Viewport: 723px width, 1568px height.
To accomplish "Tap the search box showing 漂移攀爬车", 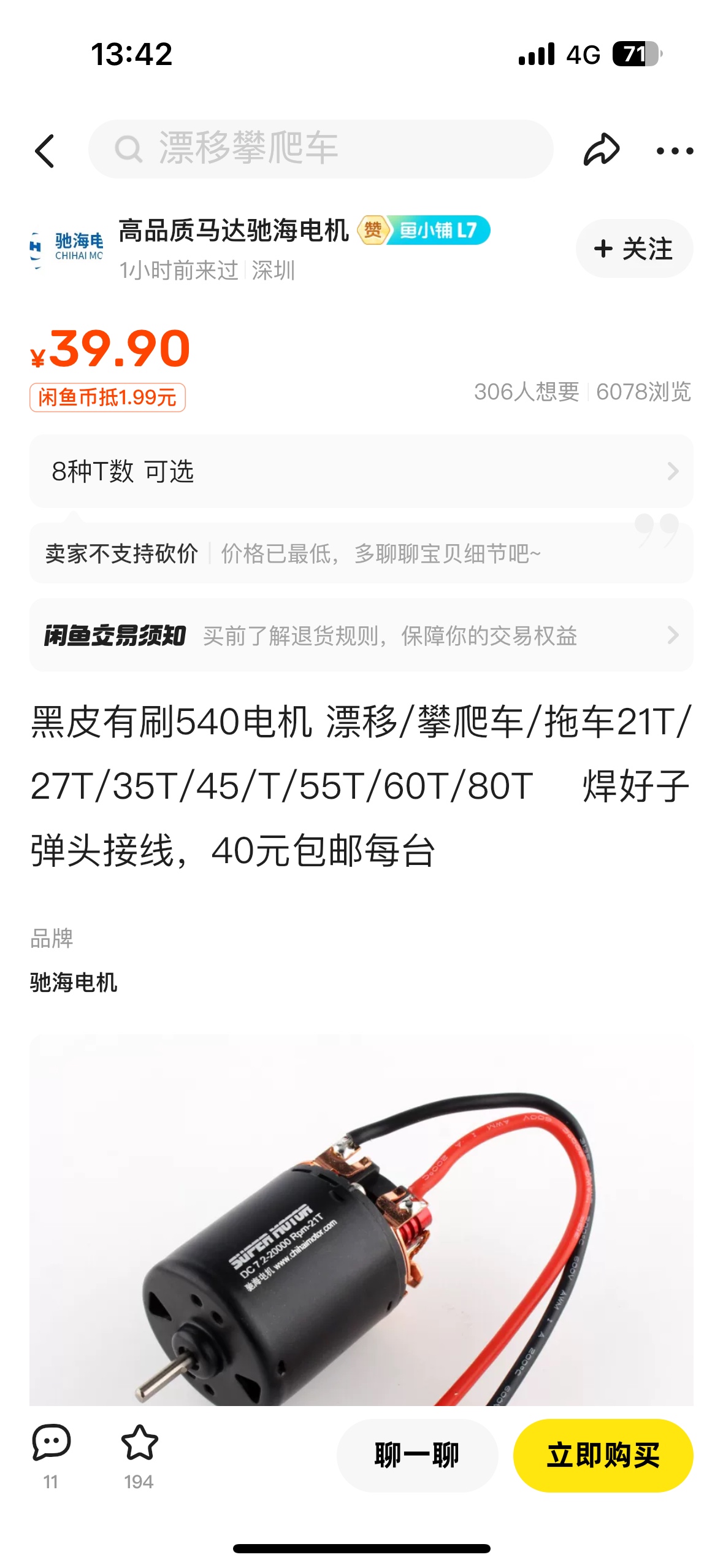I will tap(320, 149).
